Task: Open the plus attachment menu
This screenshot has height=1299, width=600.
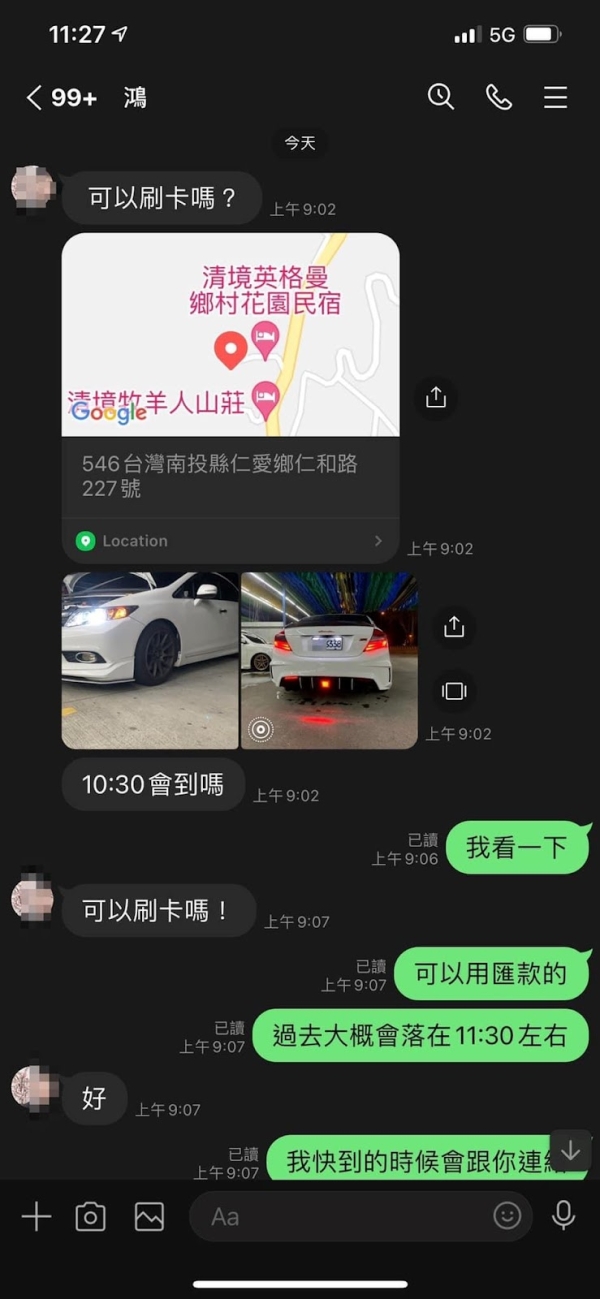Action: coord(36,1216)
